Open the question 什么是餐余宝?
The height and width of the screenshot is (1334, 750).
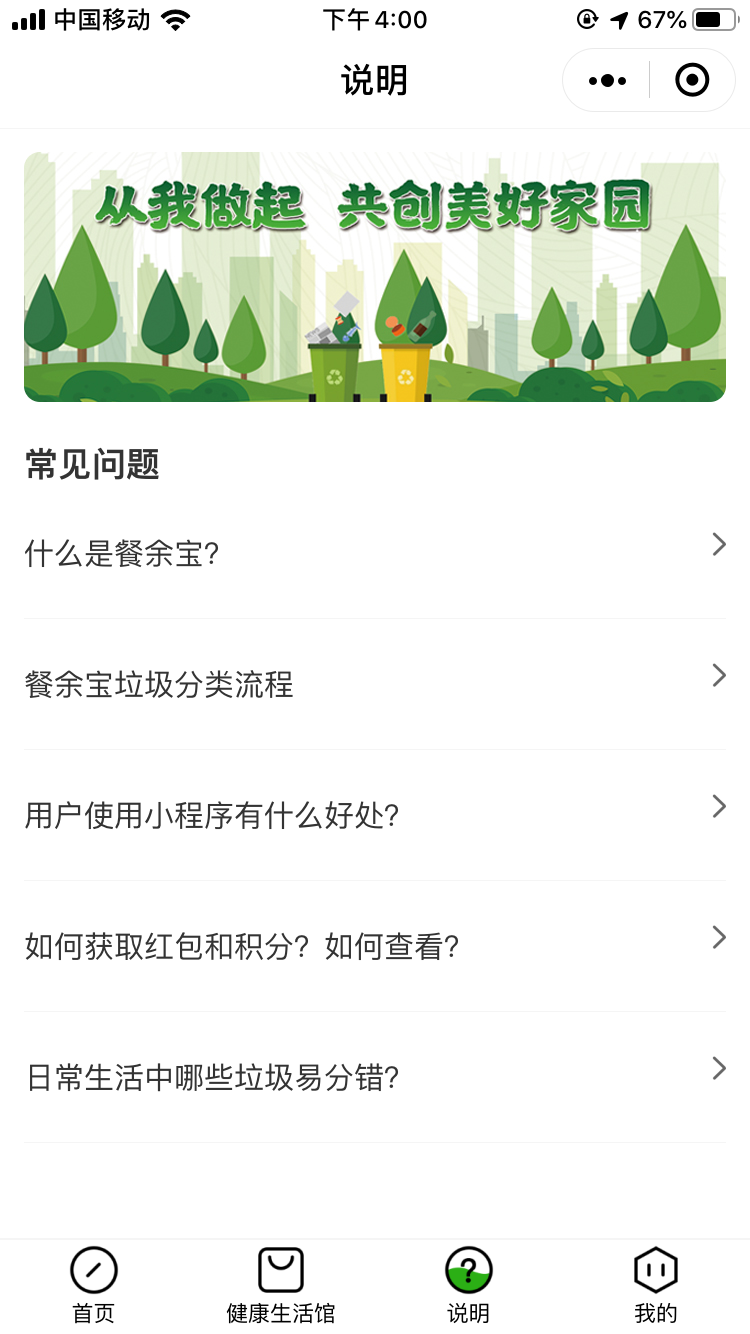(374, 553)
